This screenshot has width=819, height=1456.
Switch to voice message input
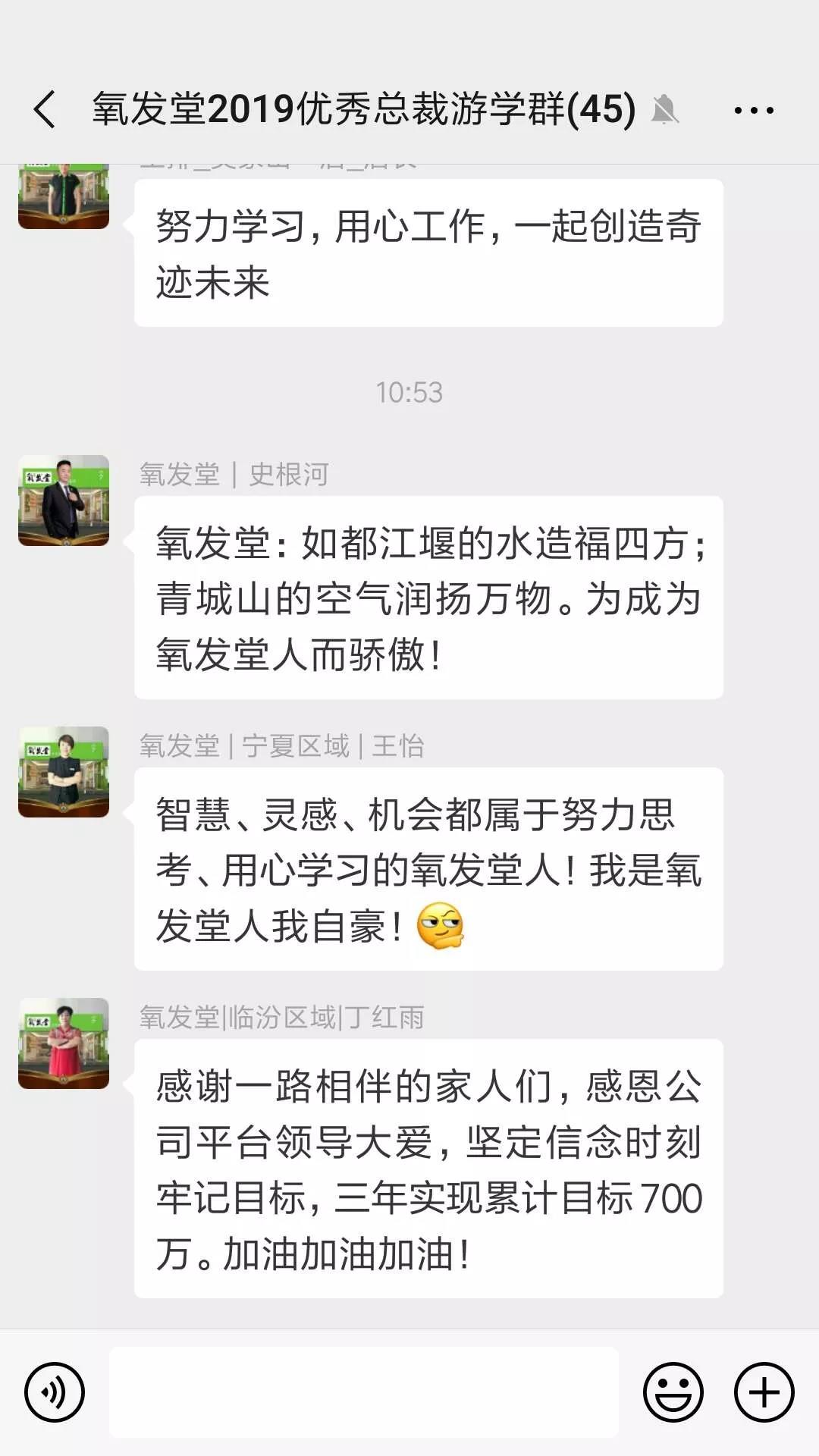[x=55, y=1392]
